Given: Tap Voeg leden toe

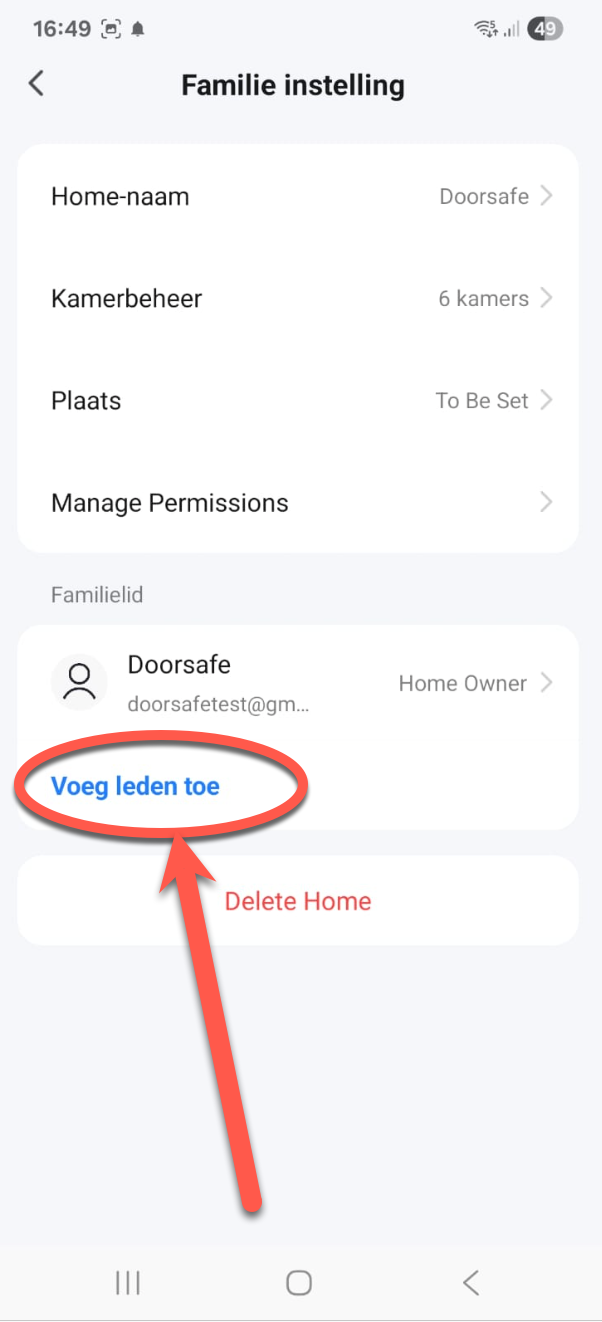Looking at the screenshot, I should pos(135,786).
